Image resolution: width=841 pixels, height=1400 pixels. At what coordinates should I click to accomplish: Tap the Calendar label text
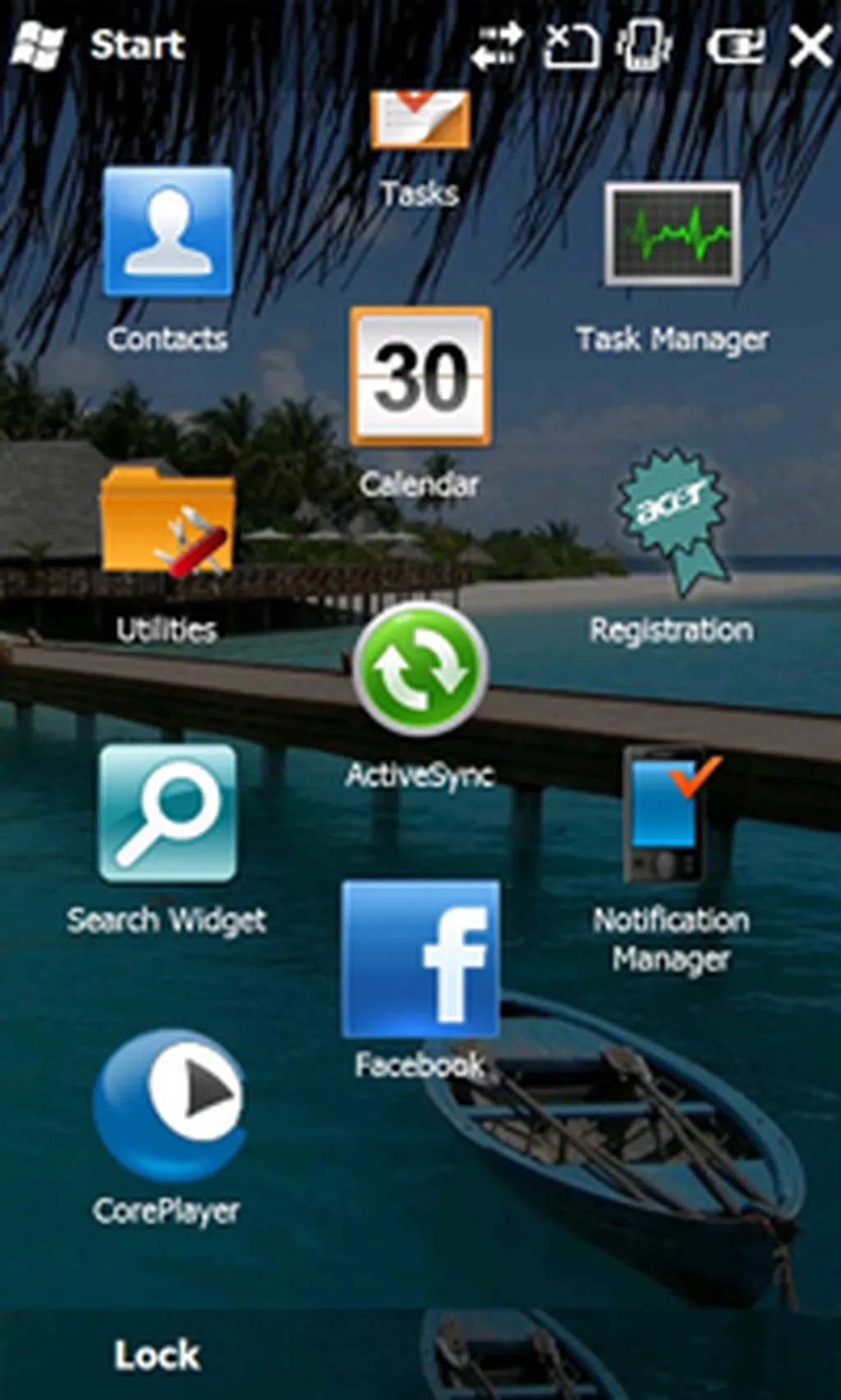click(420, 483)
